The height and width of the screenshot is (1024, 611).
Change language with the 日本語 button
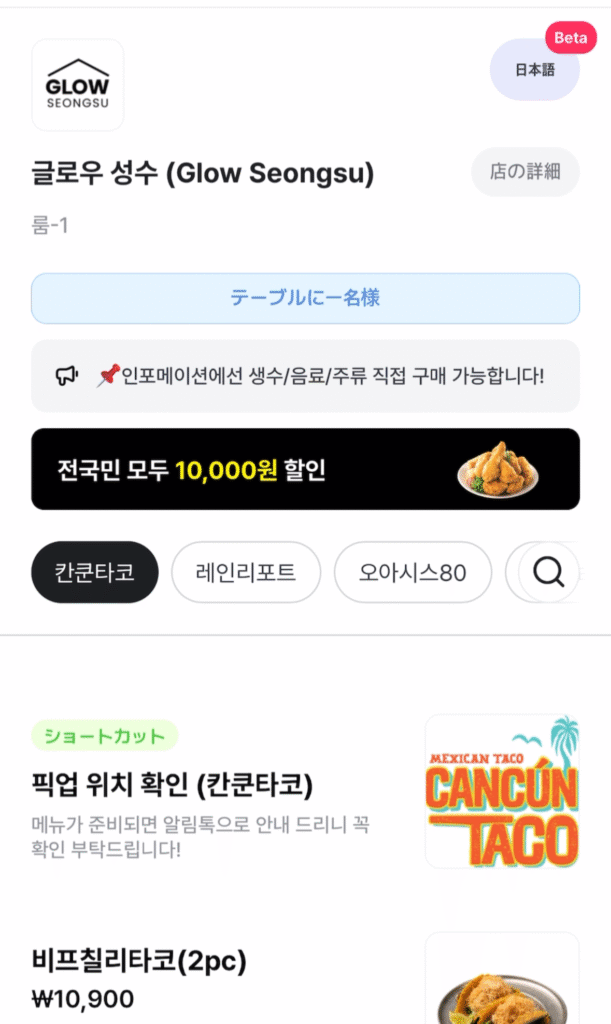534,70
